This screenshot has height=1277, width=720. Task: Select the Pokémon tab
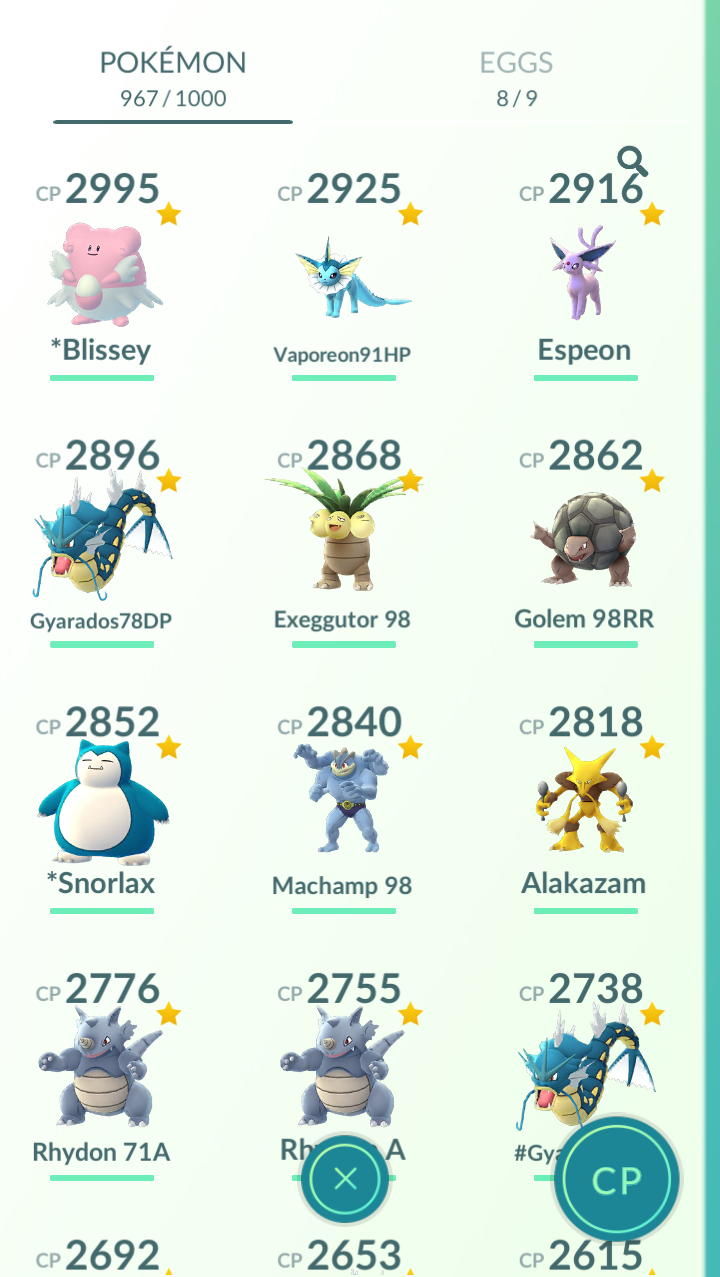[173, 78]
